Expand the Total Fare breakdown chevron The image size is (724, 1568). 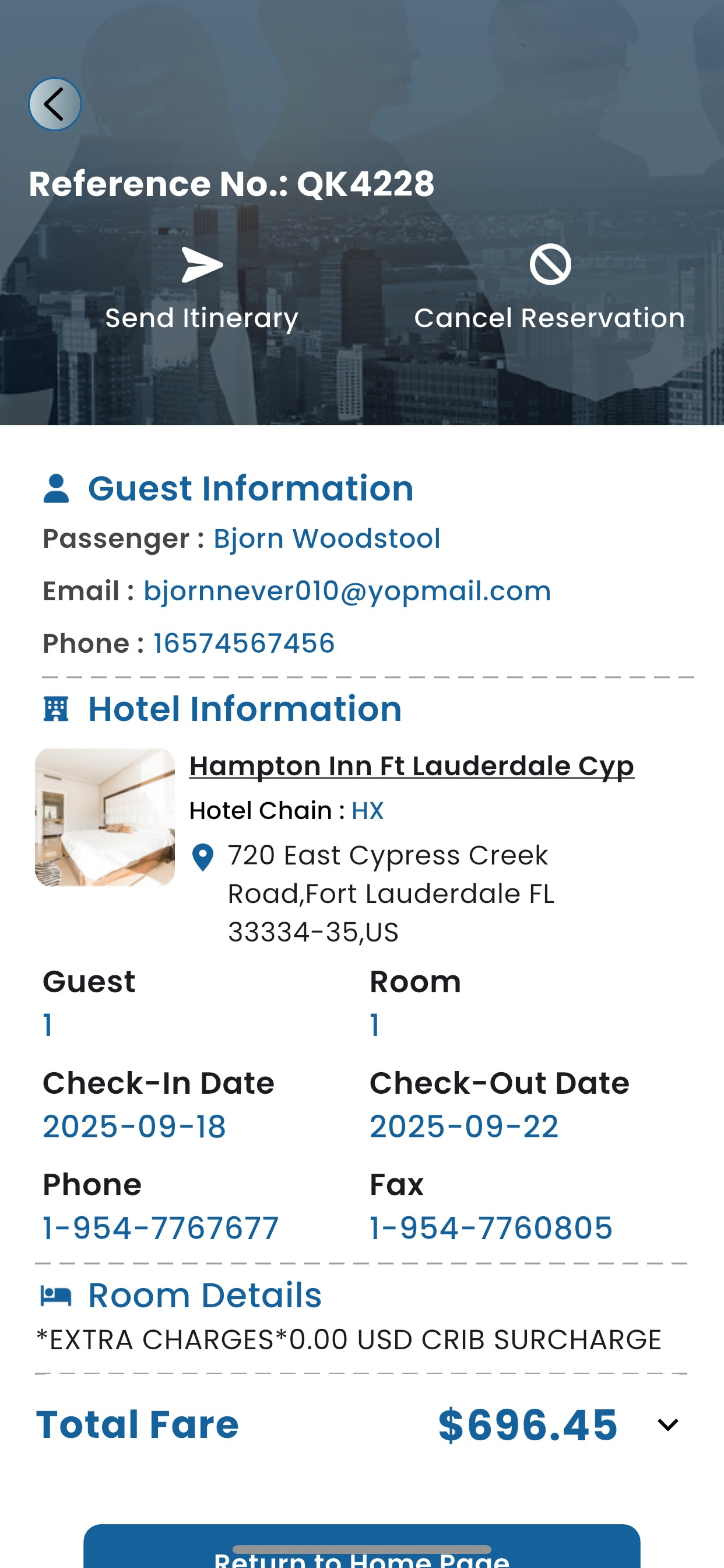tap(667, 1425)
